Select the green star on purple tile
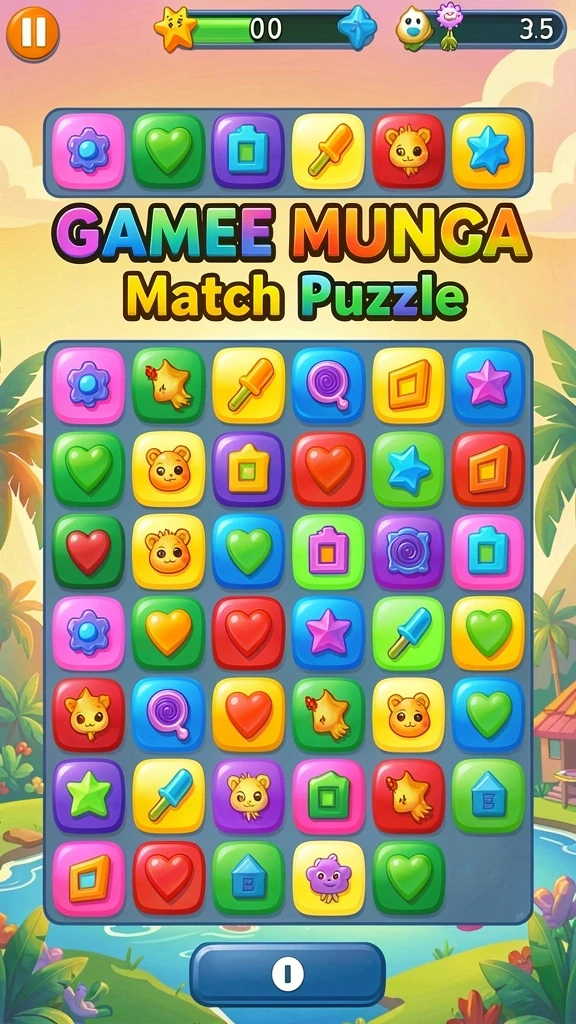 coord(89,795)
